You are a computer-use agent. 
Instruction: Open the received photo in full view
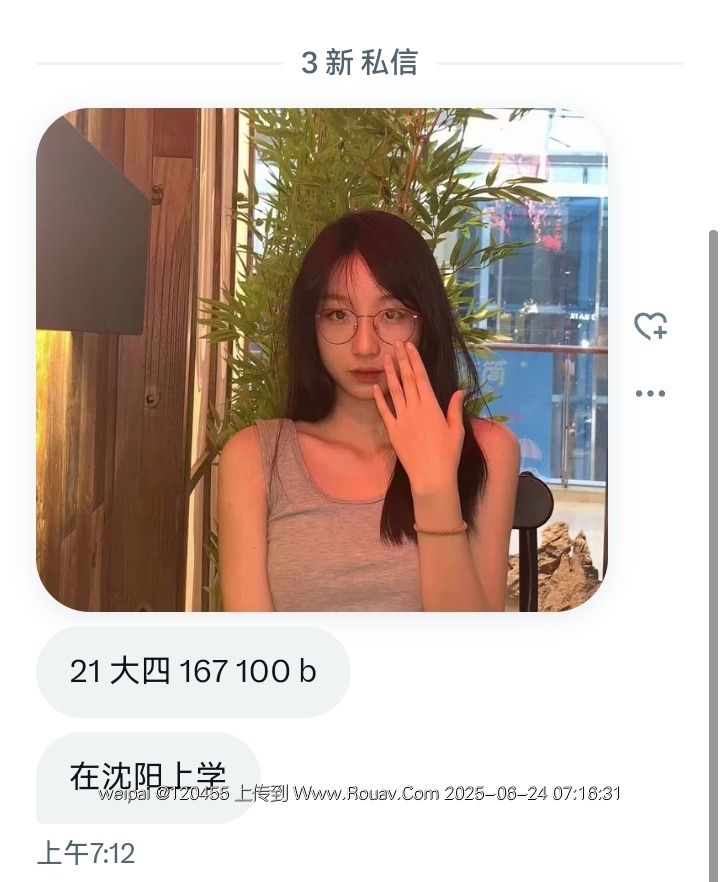point(321,360)
